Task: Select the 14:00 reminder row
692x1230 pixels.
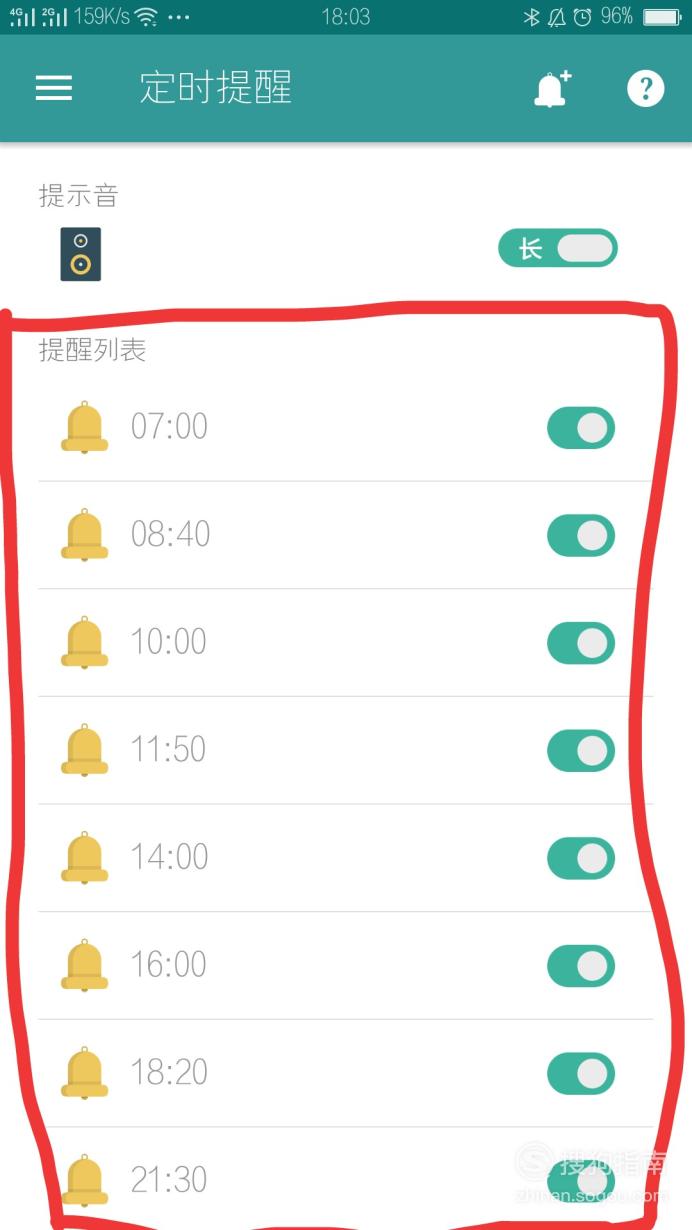Action: point(346,857)
